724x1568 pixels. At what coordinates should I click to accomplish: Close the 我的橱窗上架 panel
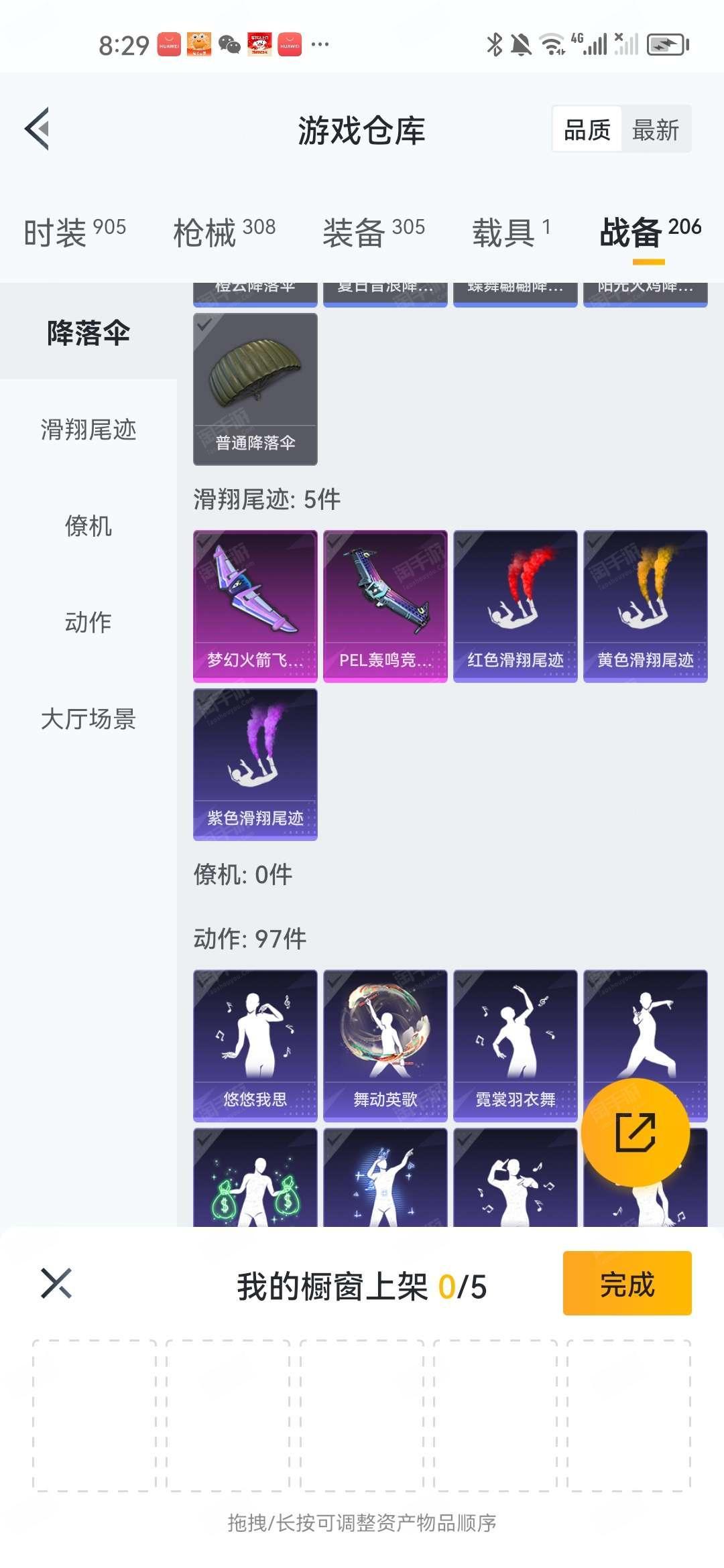coord(56,1283)
